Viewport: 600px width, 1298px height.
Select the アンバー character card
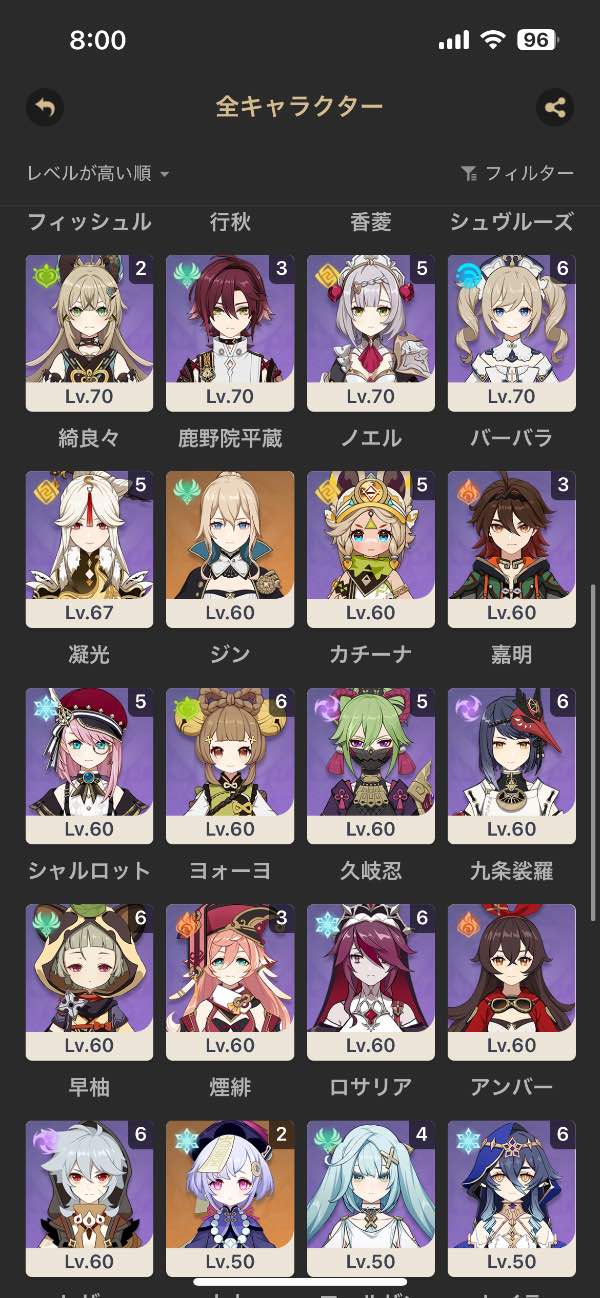(x=511, y=981)
